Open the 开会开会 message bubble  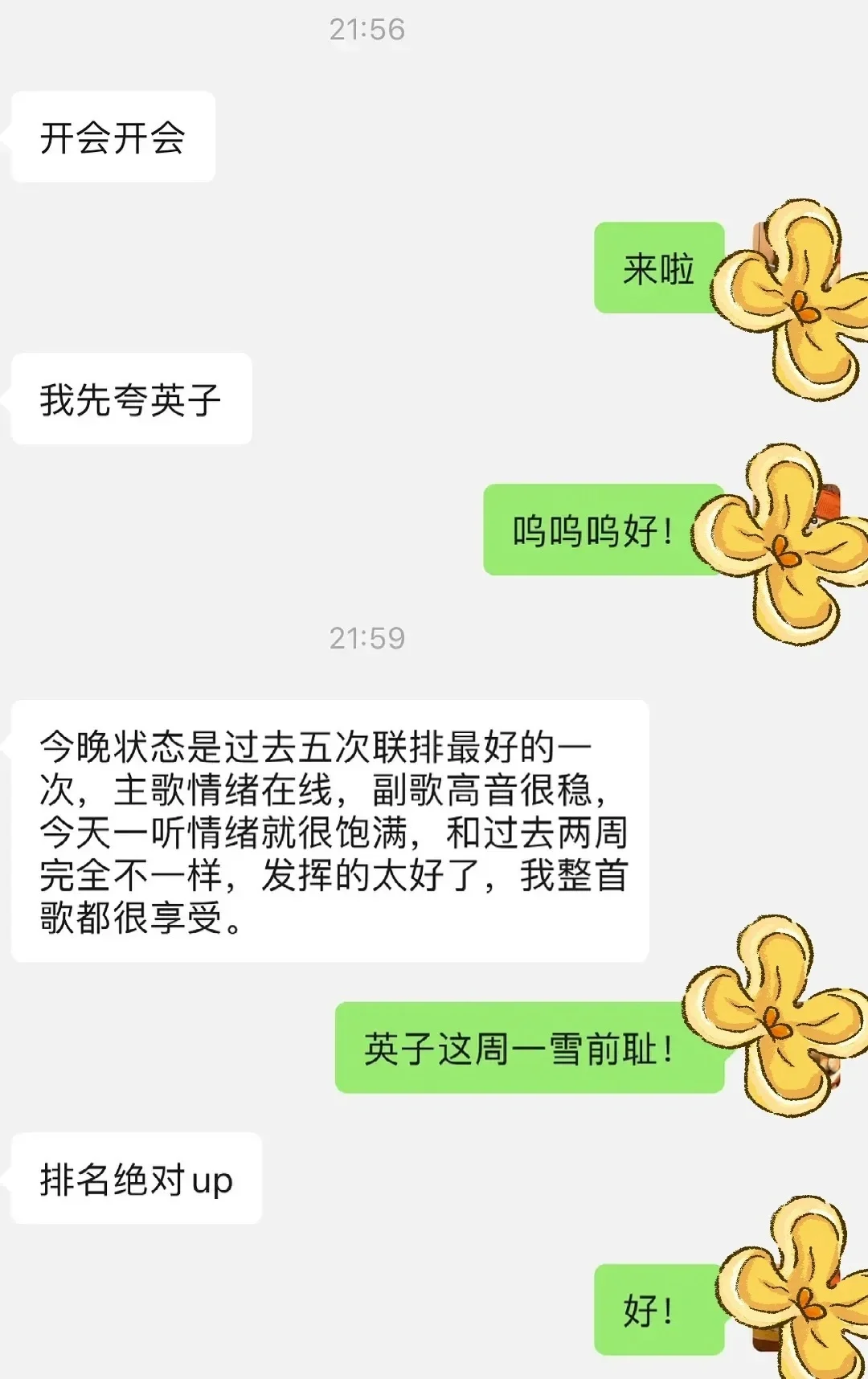point(111,138)
